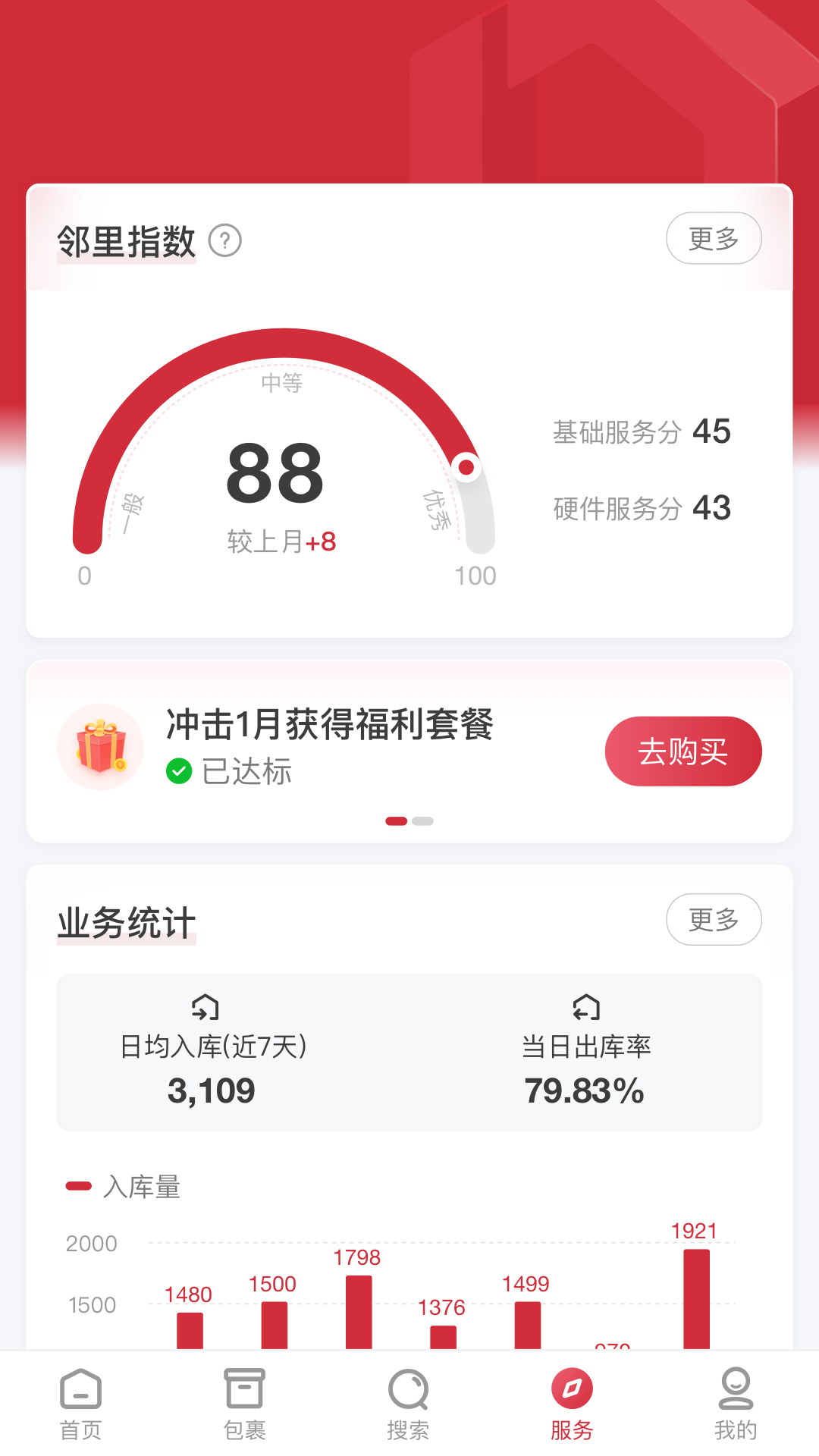Expand 更多 on the 业务统计 card
Viewport: 819px width, 1456px height.
pyautogui.click(x=713, y=920)
